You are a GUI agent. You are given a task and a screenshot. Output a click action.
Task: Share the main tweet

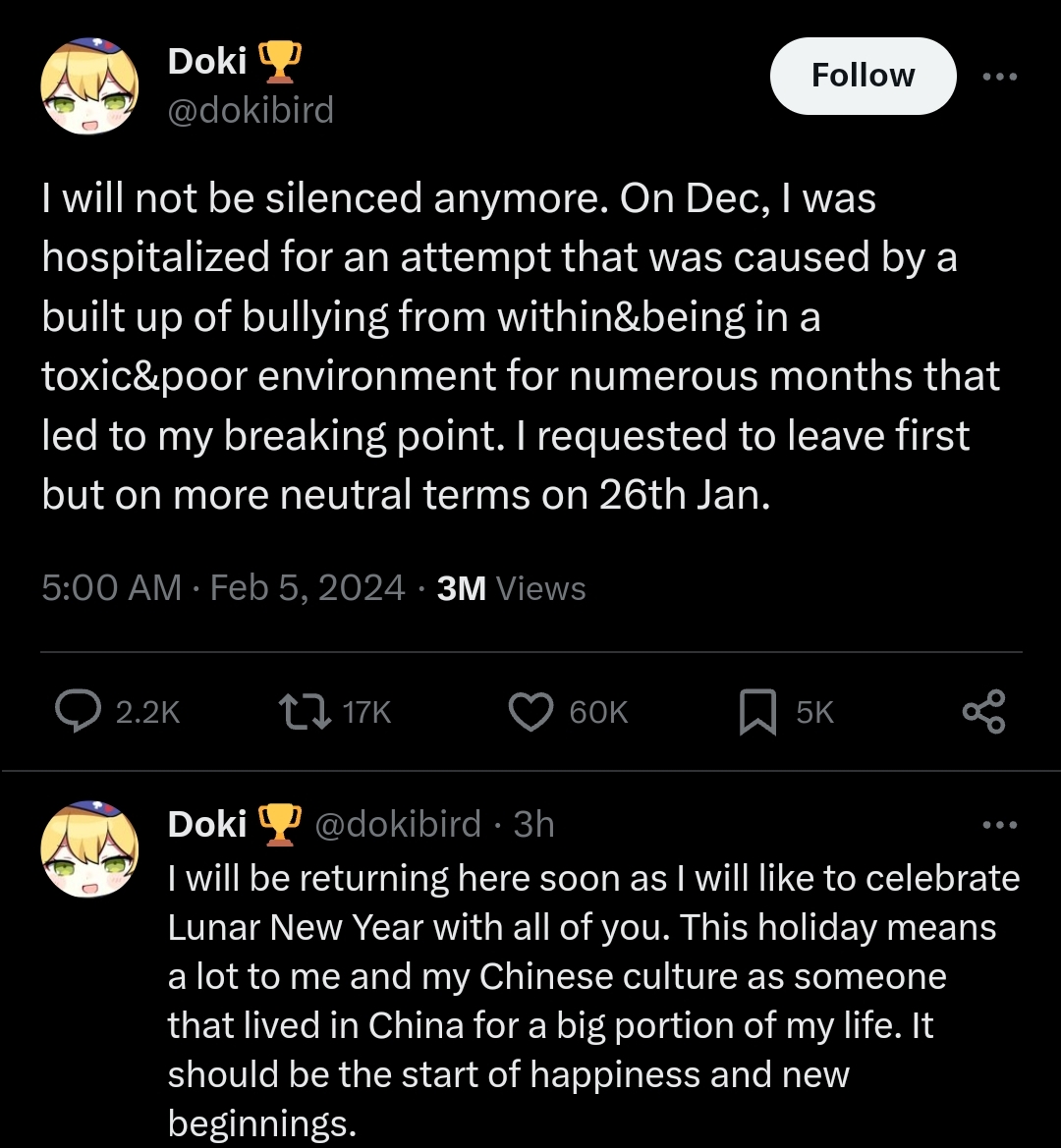pyautogui.click(x=983, y=711)
